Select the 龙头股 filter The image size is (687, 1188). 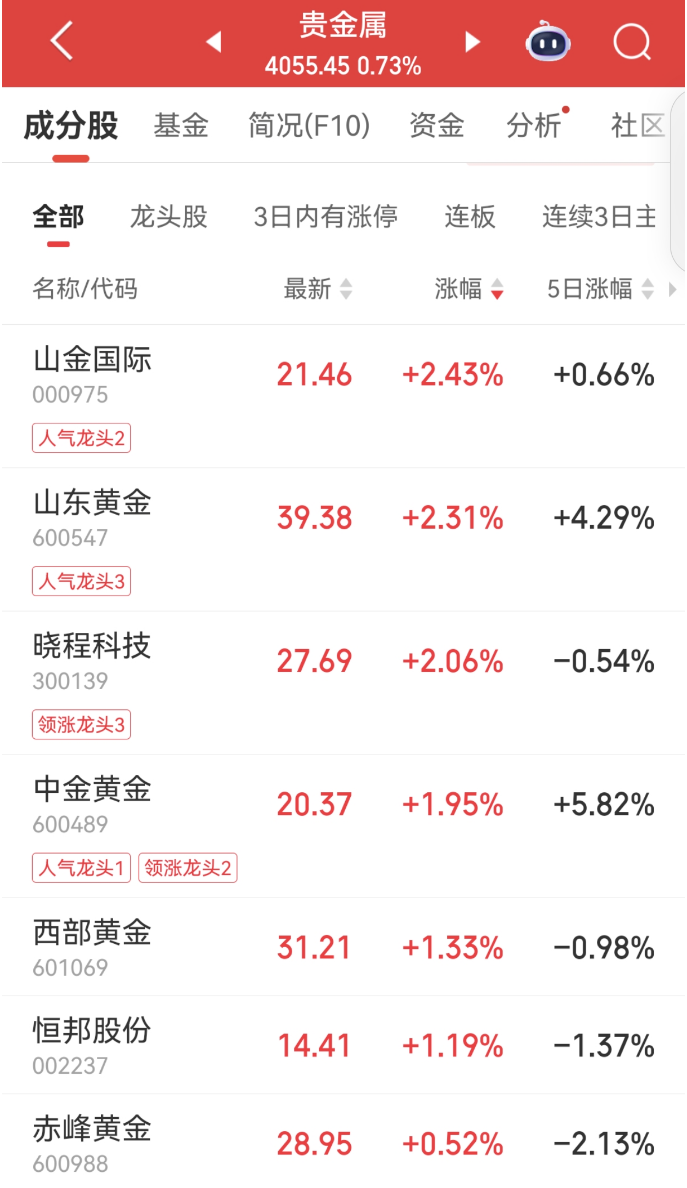tap(168, 216)
